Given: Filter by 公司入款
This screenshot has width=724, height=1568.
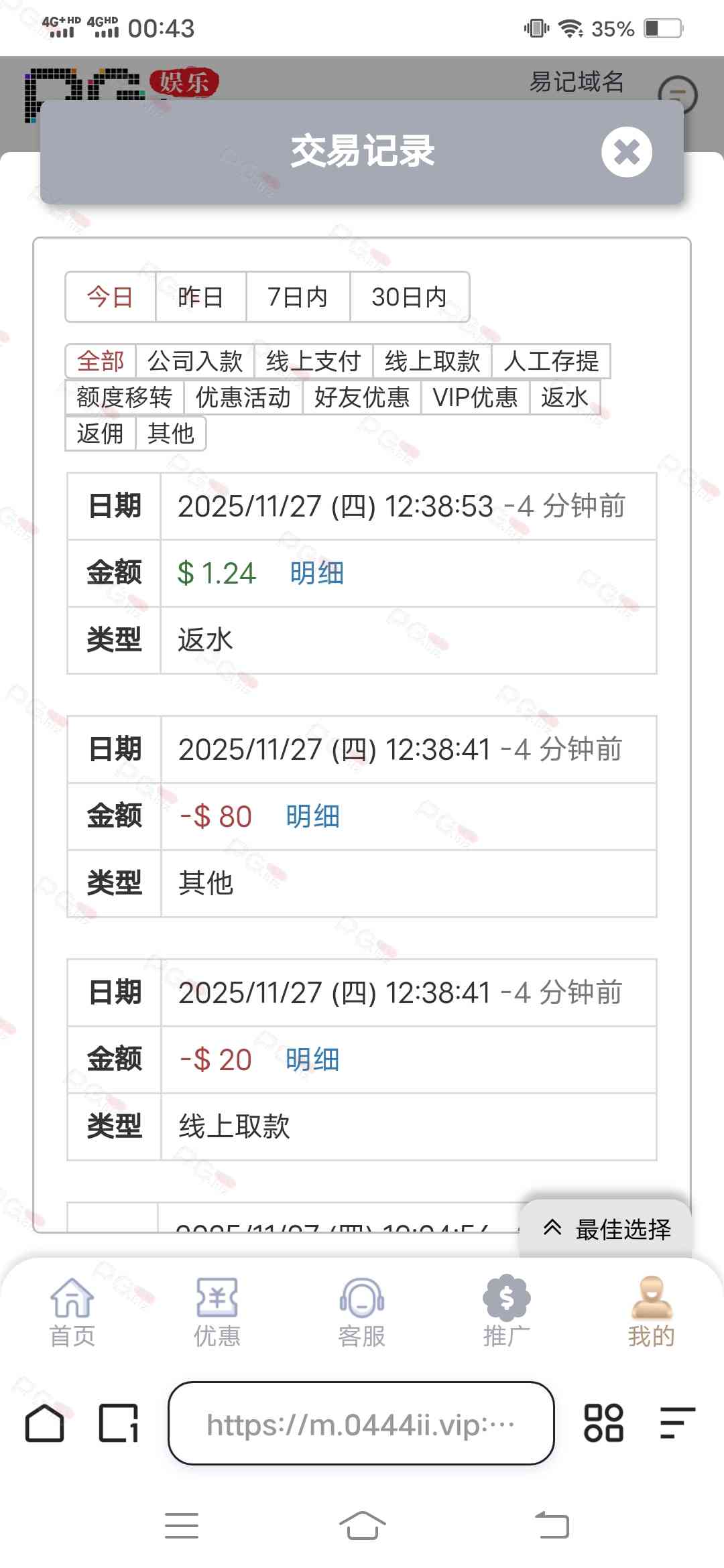Looking at the screenshot, I should (x=195, y=361).
